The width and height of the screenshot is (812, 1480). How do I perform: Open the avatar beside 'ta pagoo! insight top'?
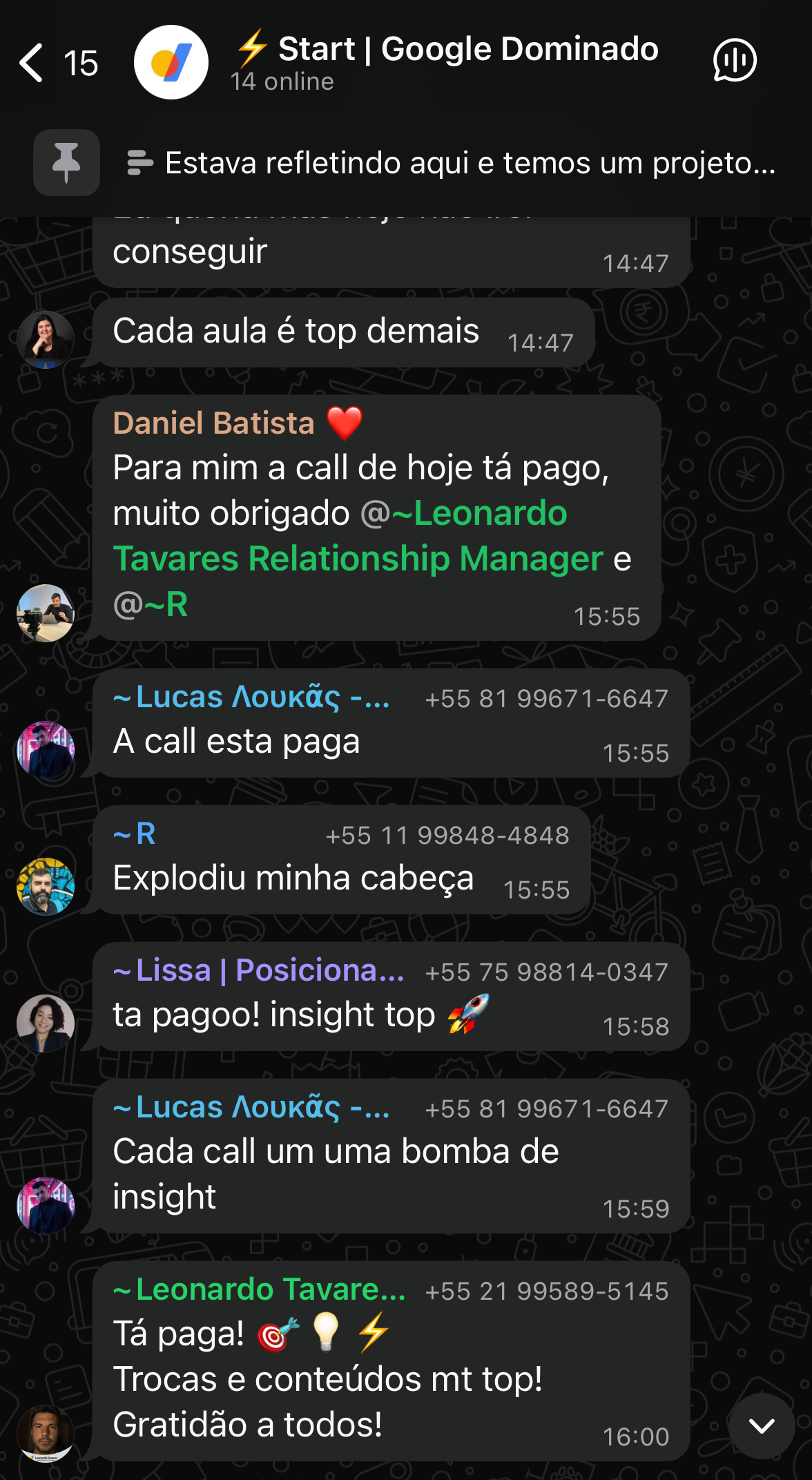46,1023
